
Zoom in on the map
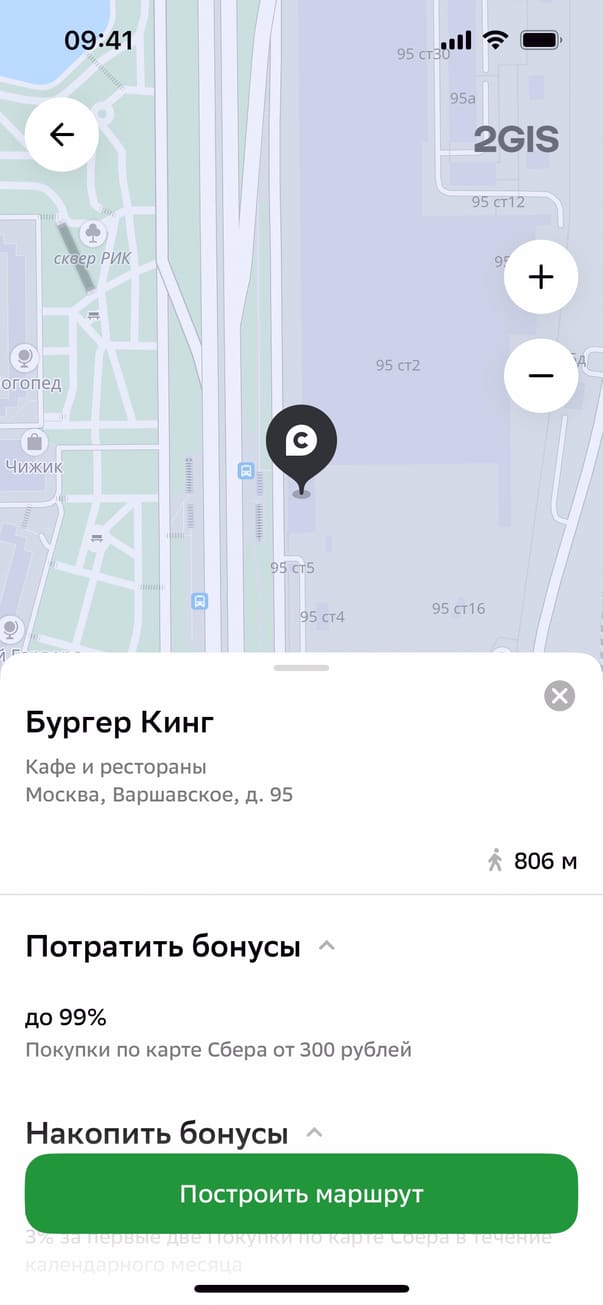pos(541,277)
